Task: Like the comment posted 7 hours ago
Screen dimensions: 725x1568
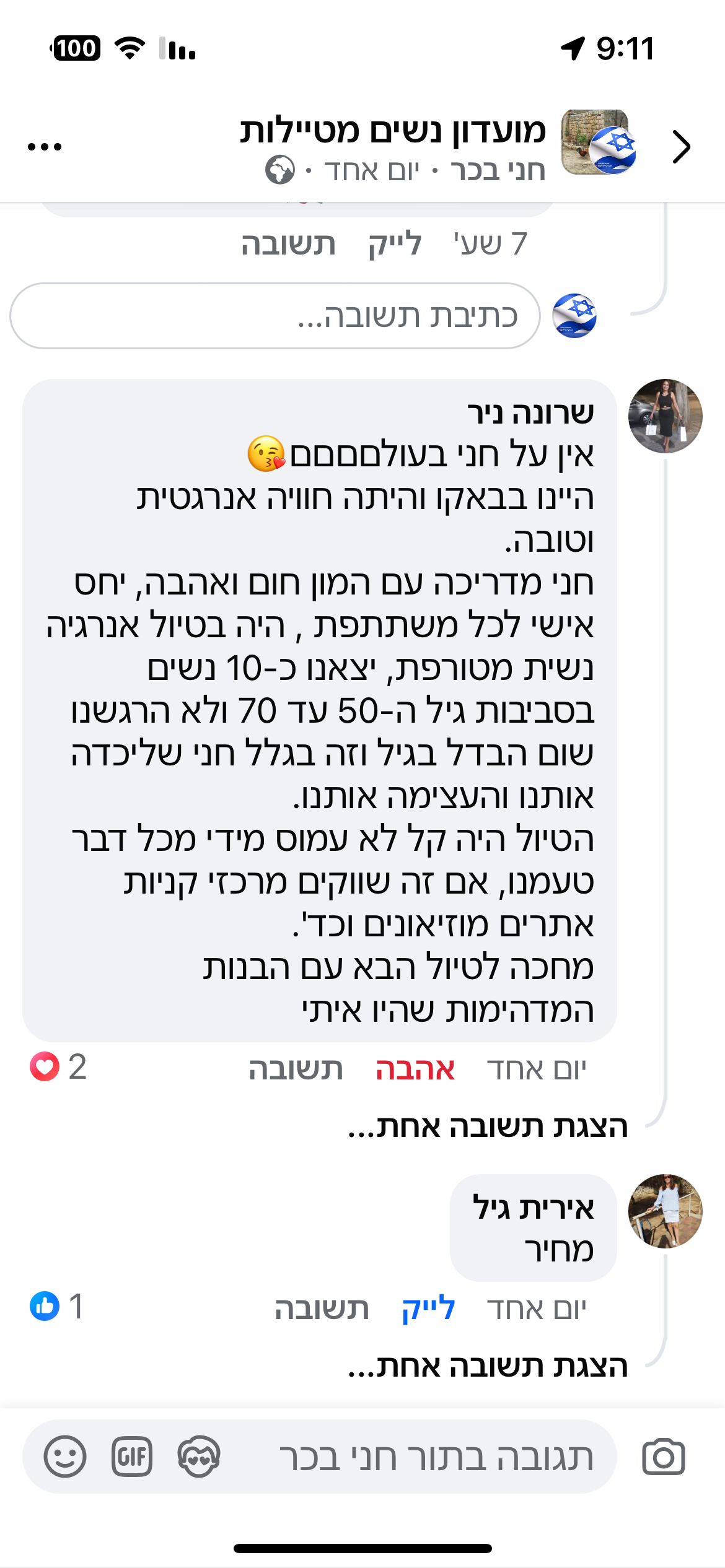Action: pos(395,243)
